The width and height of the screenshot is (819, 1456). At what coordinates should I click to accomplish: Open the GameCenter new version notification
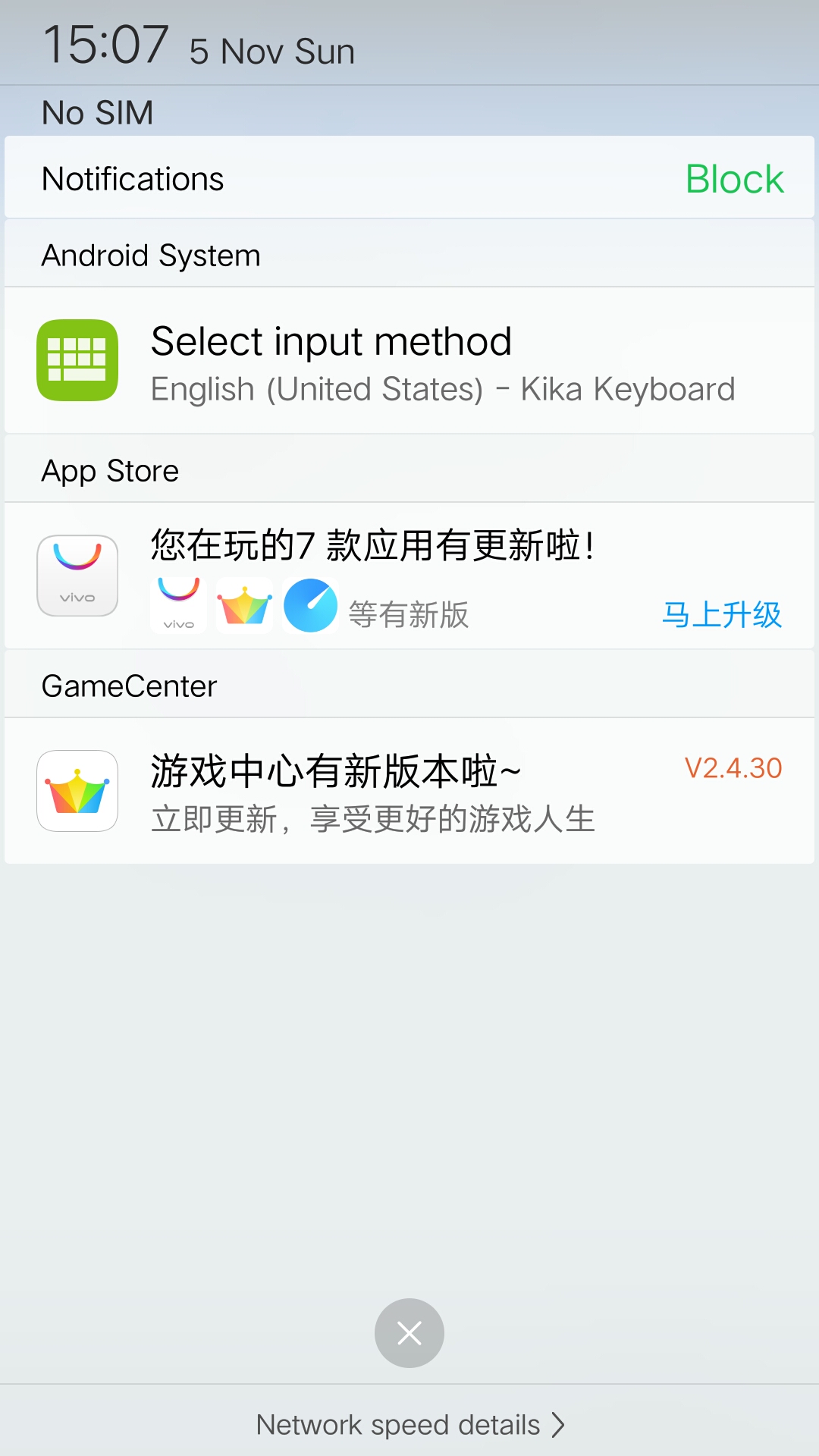409,791
